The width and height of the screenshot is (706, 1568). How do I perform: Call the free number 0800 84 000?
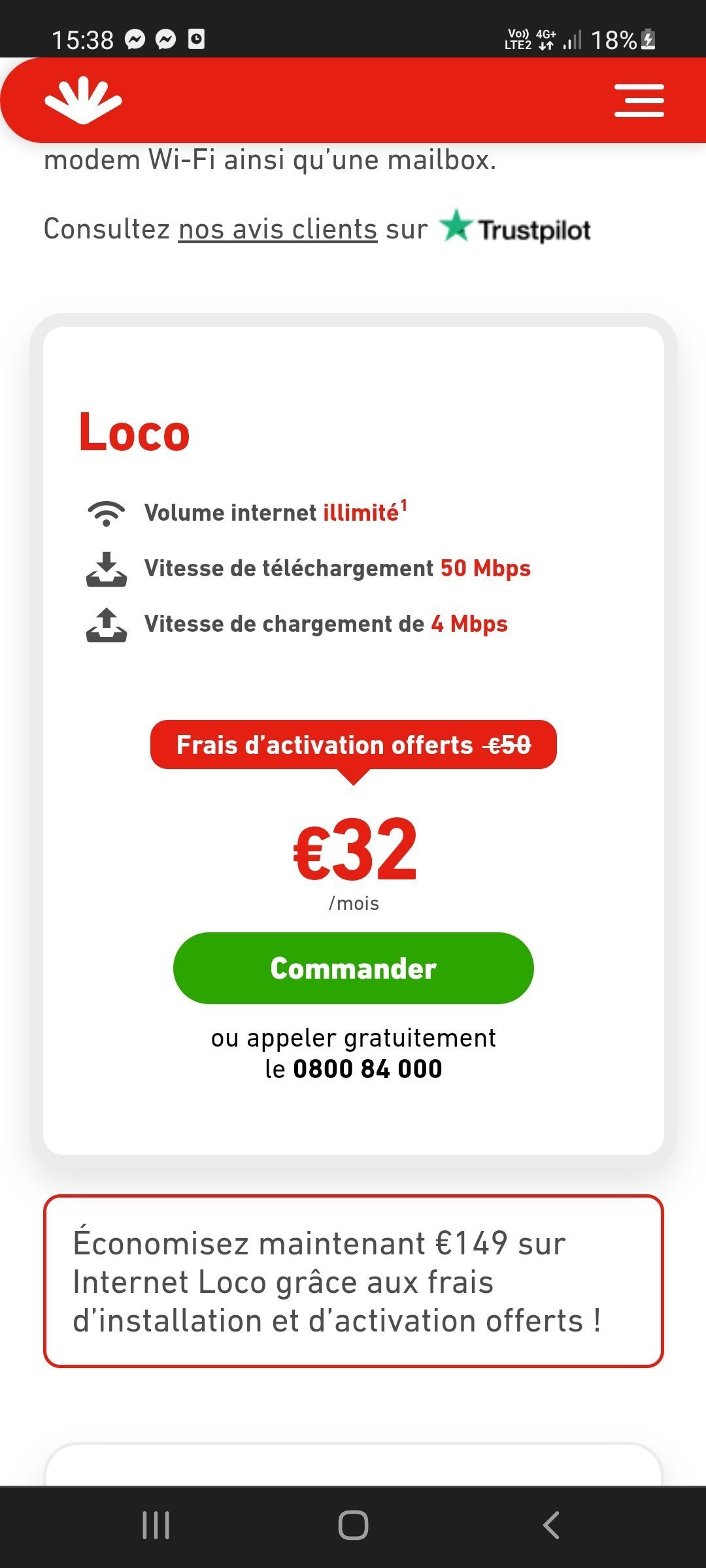point(367,1069)
